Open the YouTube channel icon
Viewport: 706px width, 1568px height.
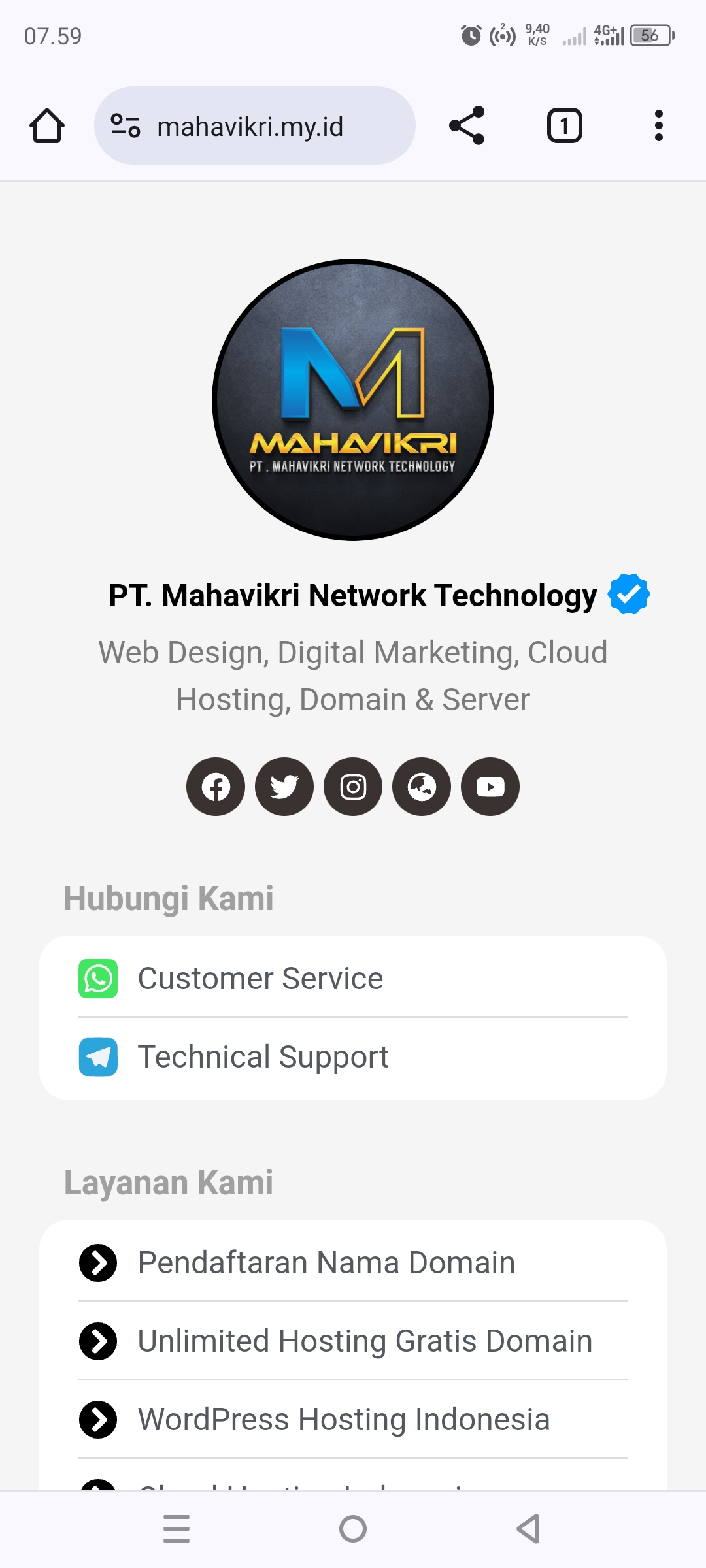(490, 787)
